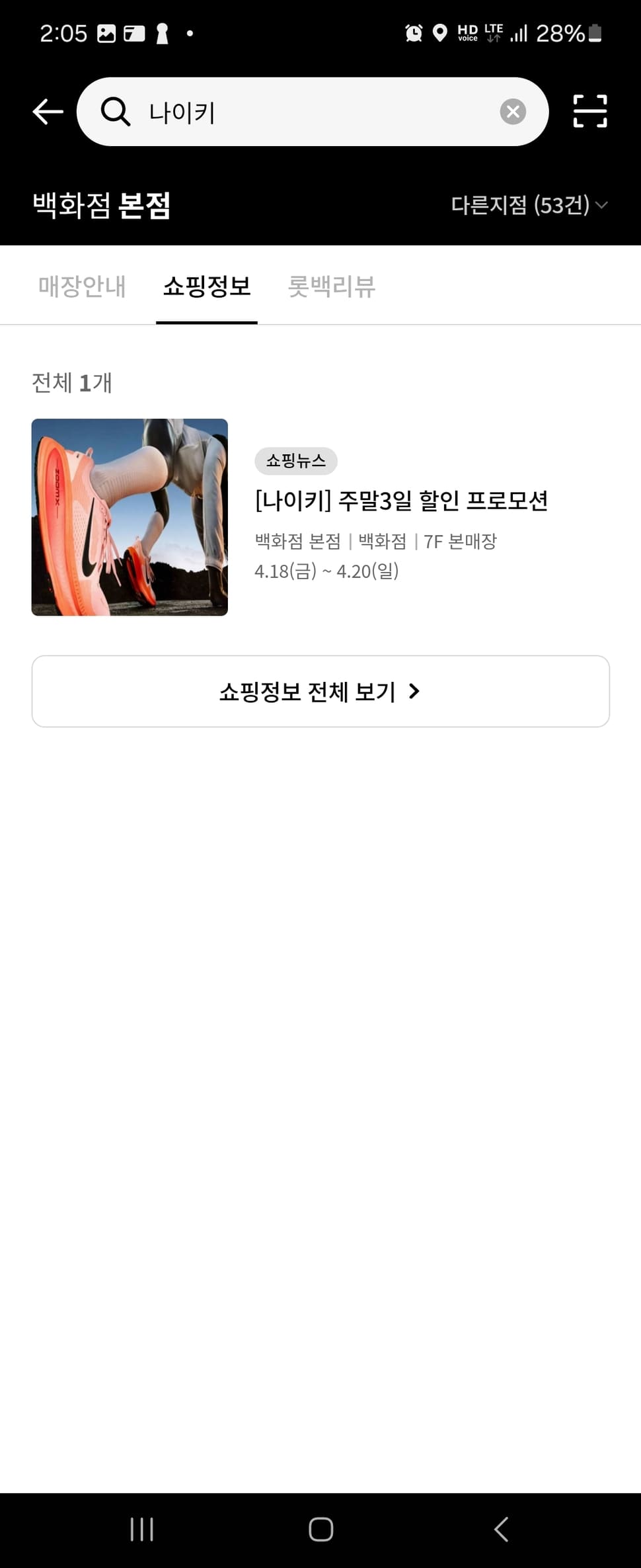Open the barcode scanner icon
Viewport: 641px width, 1568px height.
589,111
